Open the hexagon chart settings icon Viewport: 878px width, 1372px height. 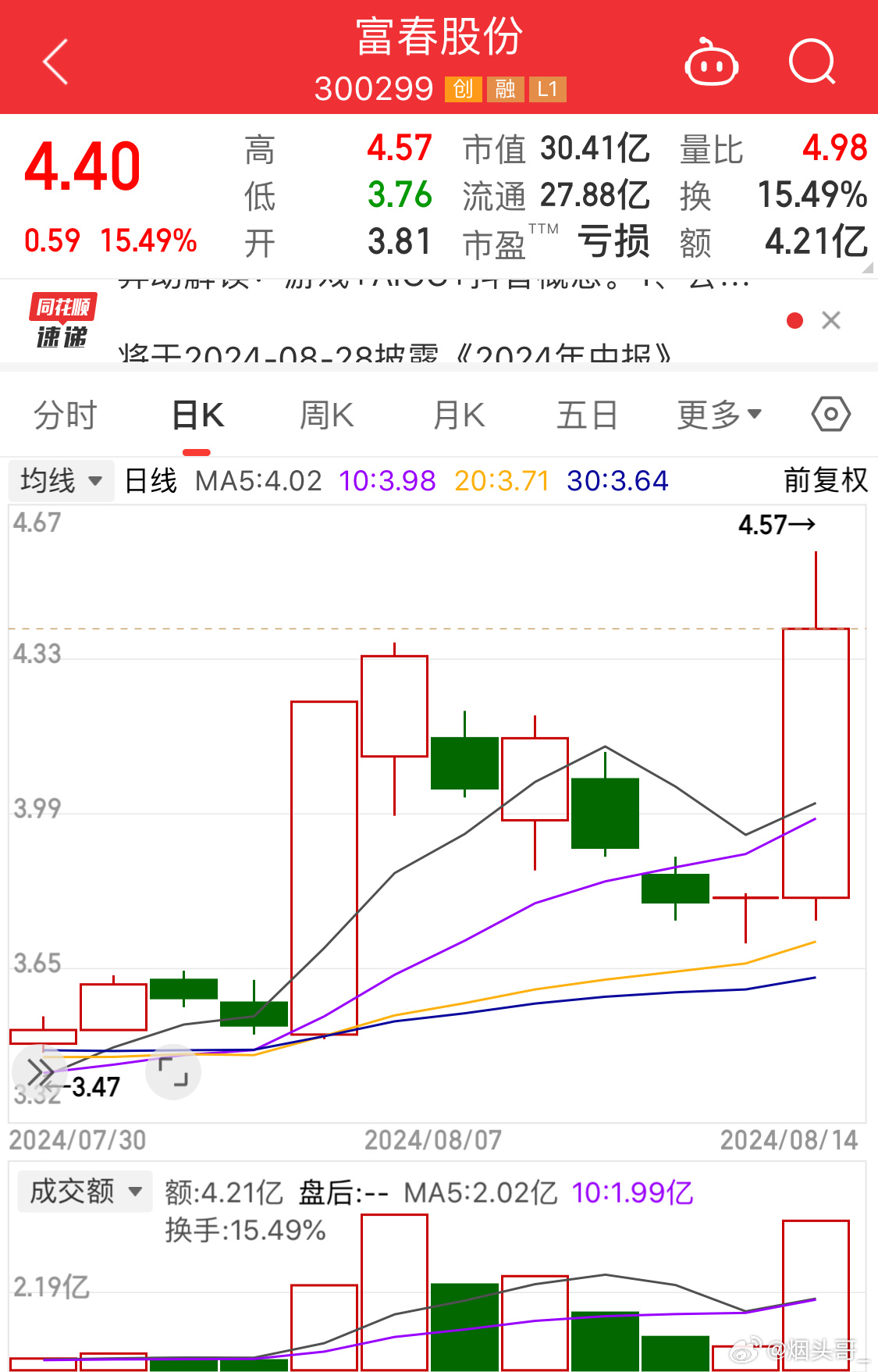click(x=830, y=414)
